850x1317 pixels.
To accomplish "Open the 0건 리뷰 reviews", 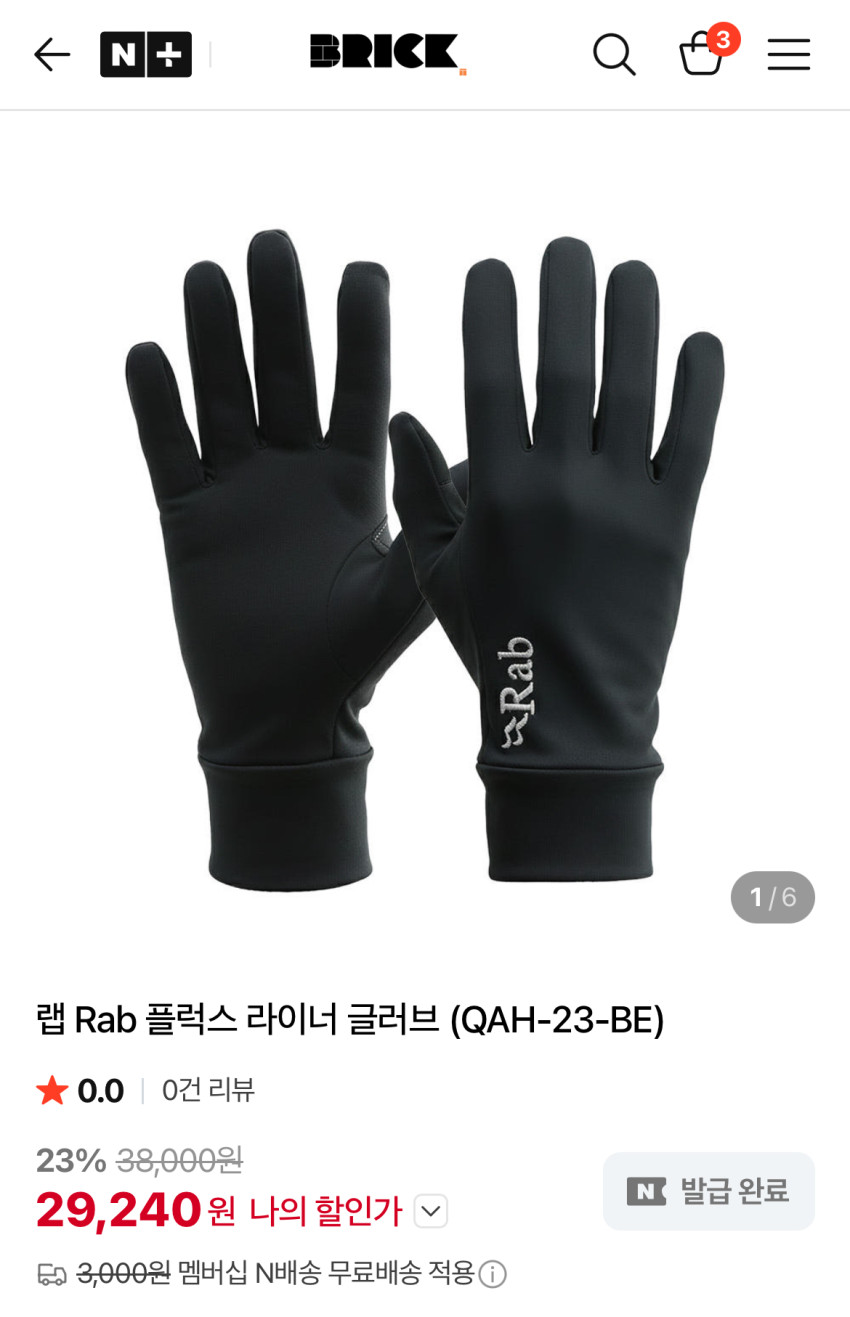I will 208,1090.
